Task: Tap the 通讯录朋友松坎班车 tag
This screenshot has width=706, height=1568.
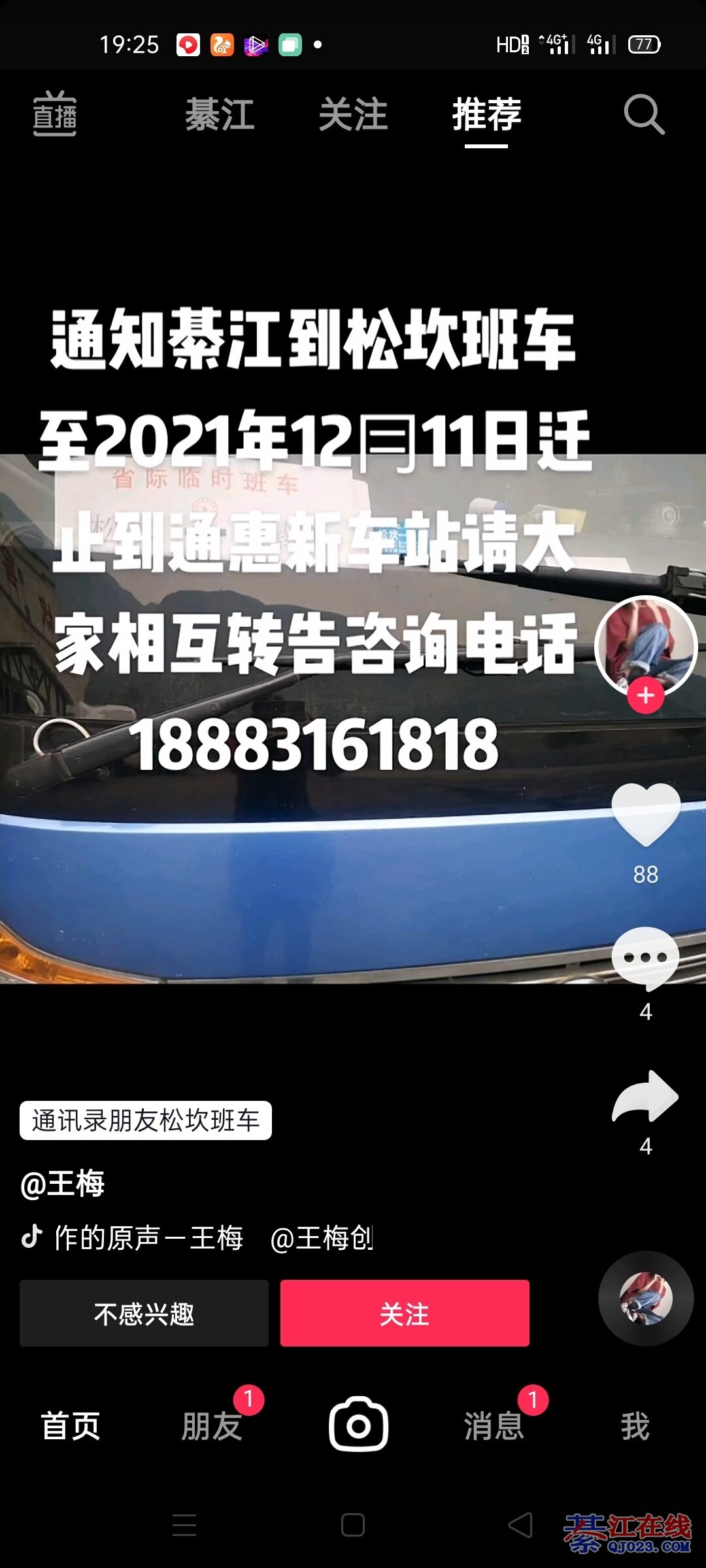Action: (x=146, y=1120)
